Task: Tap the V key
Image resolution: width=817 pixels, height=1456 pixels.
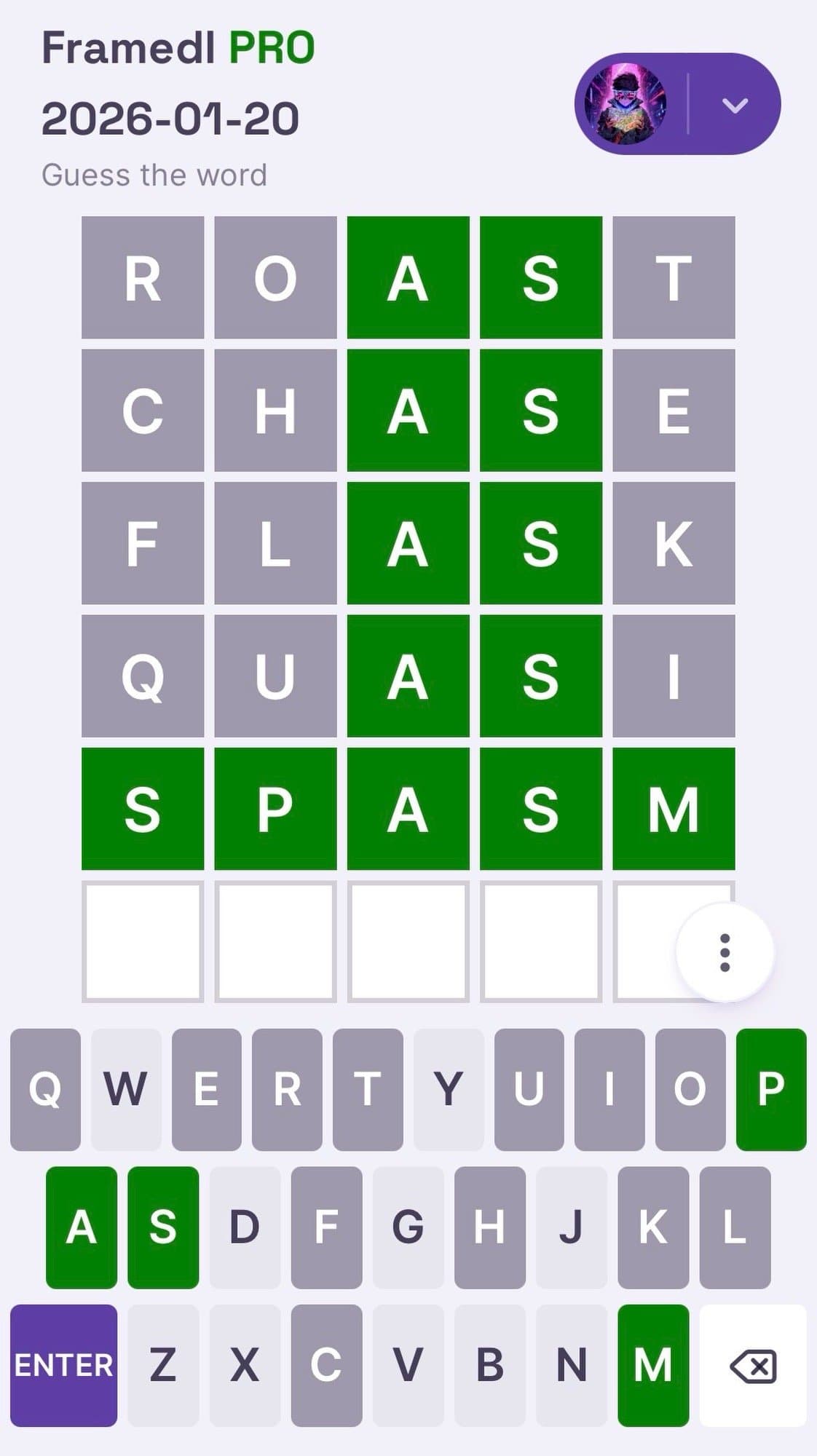Action: click(x=408, y=1366)
